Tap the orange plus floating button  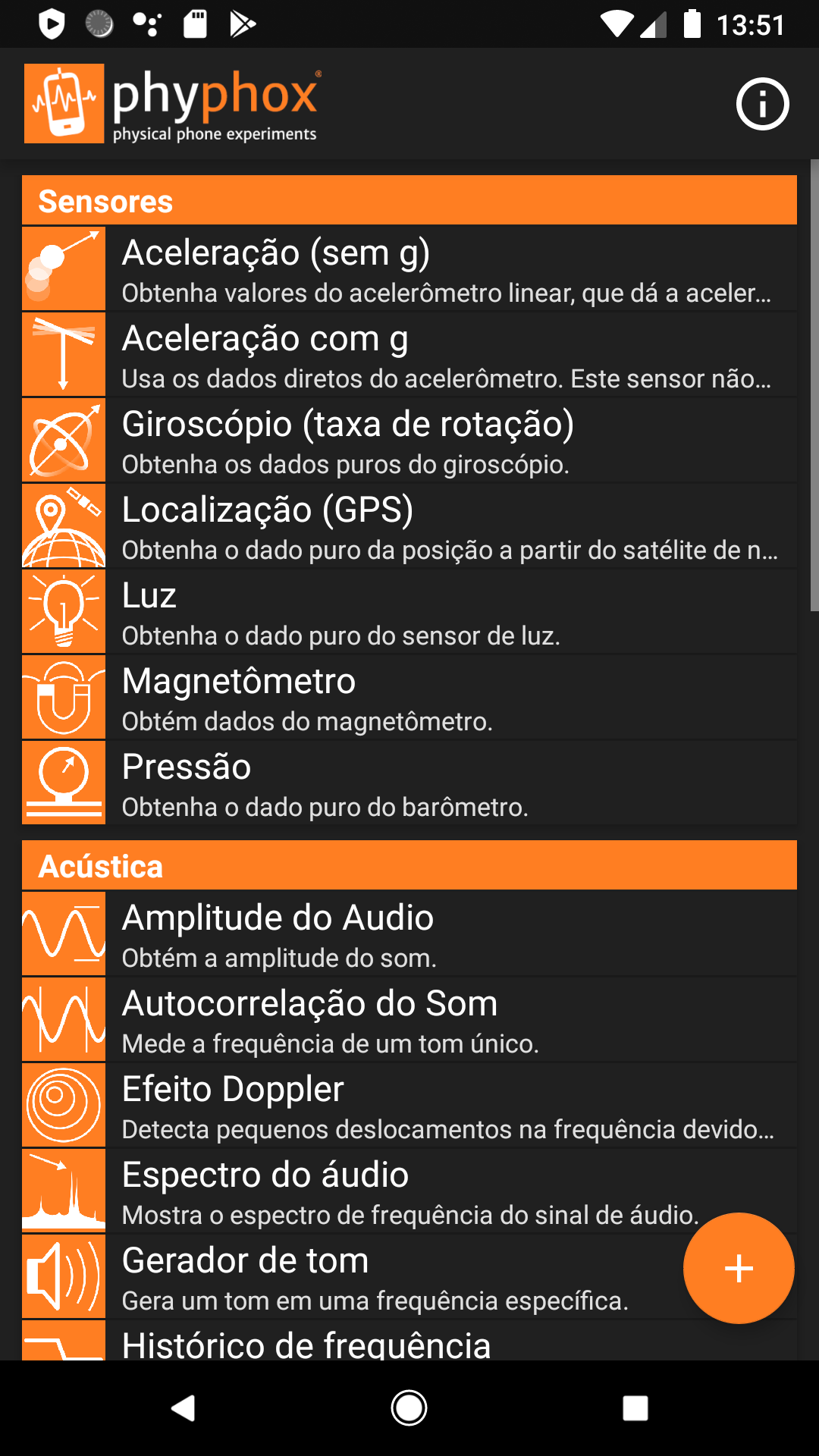pos(739,1269)
